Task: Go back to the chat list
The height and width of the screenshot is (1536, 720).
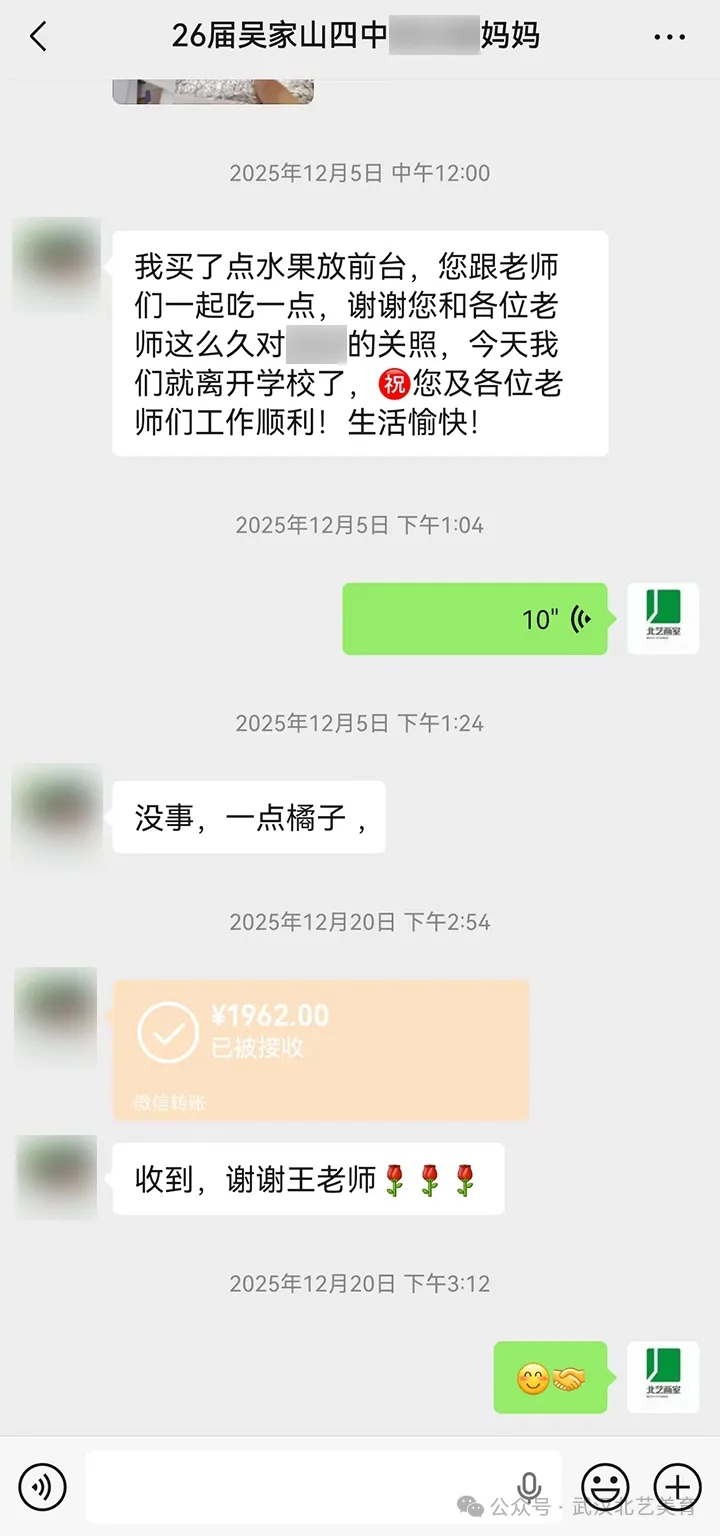Action: [38, 37]
